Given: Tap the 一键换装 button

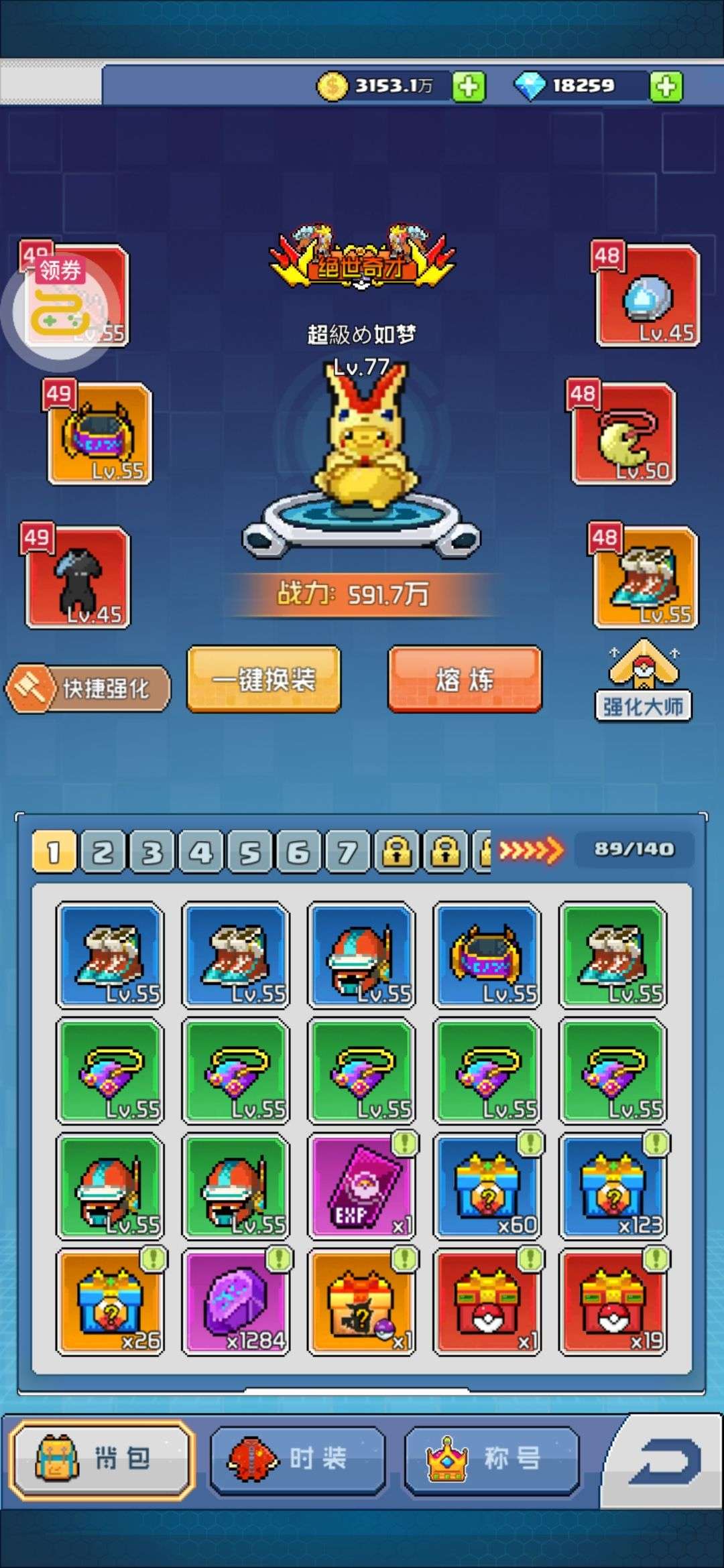Looking at the screenshot, I should tap(263, 679).
